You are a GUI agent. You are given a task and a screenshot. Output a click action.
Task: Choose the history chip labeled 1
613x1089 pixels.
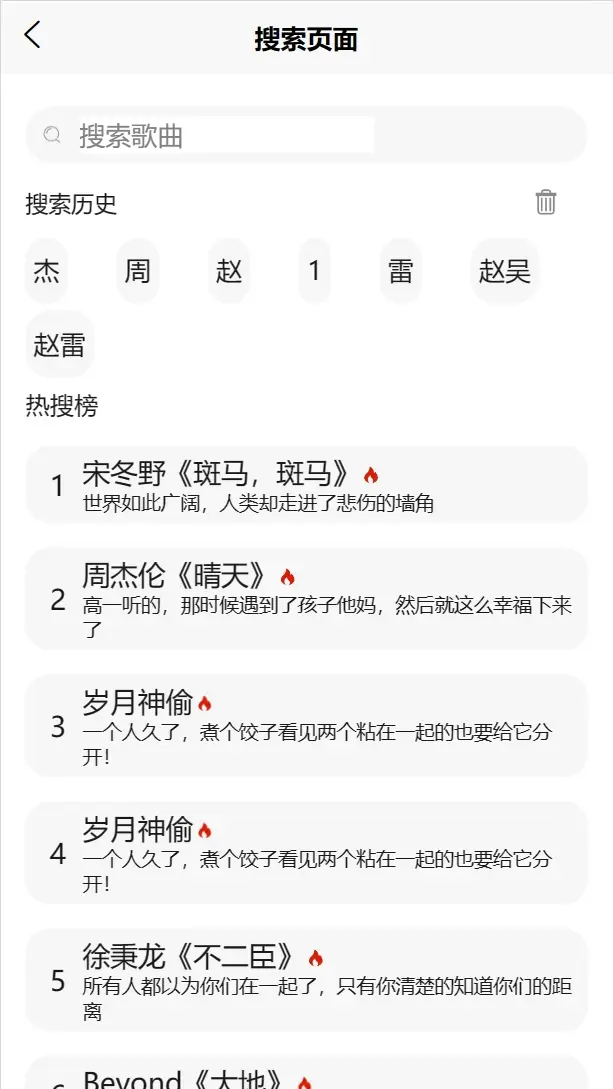(x=314, y=271)
